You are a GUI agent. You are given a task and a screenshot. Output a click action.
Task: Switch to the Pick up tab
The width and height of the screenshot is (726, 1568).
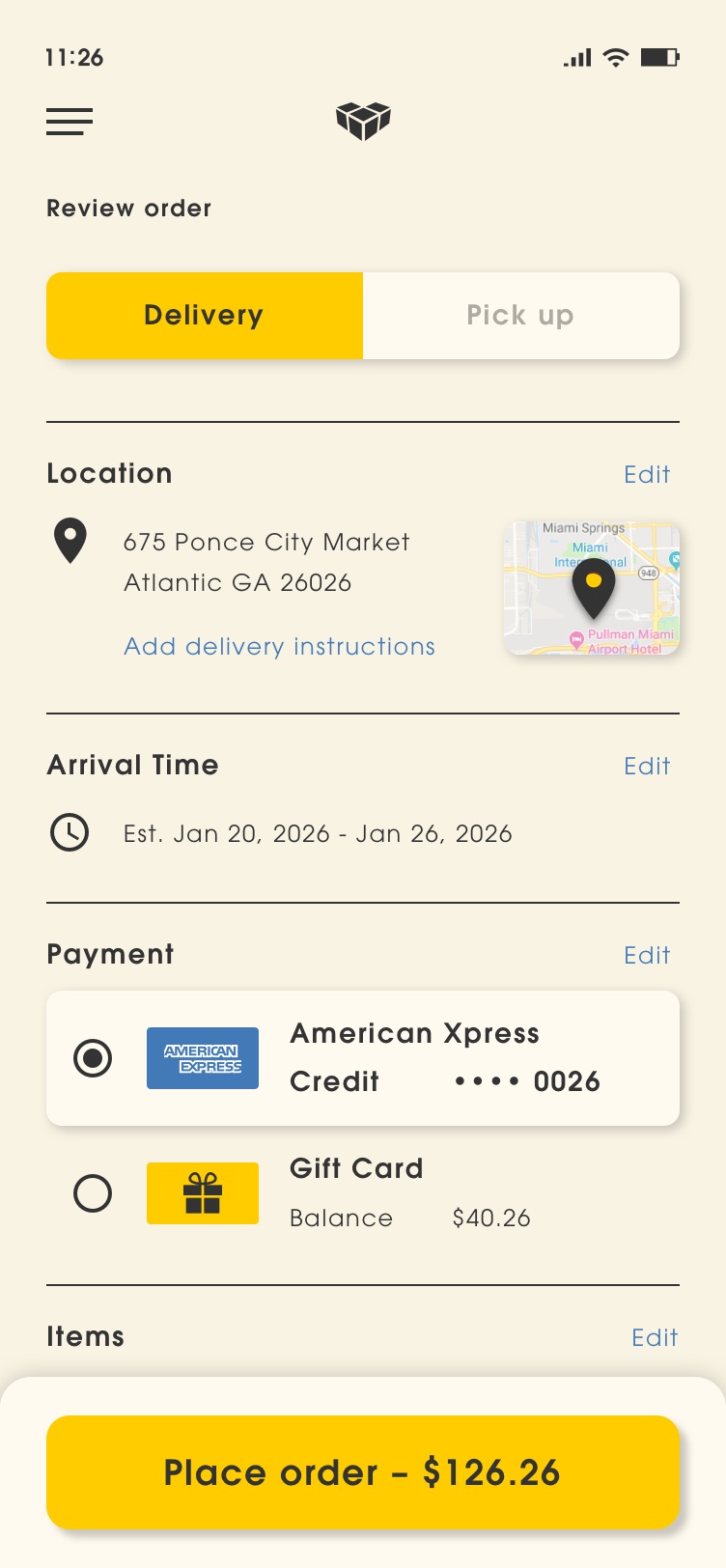click(520, 316)
